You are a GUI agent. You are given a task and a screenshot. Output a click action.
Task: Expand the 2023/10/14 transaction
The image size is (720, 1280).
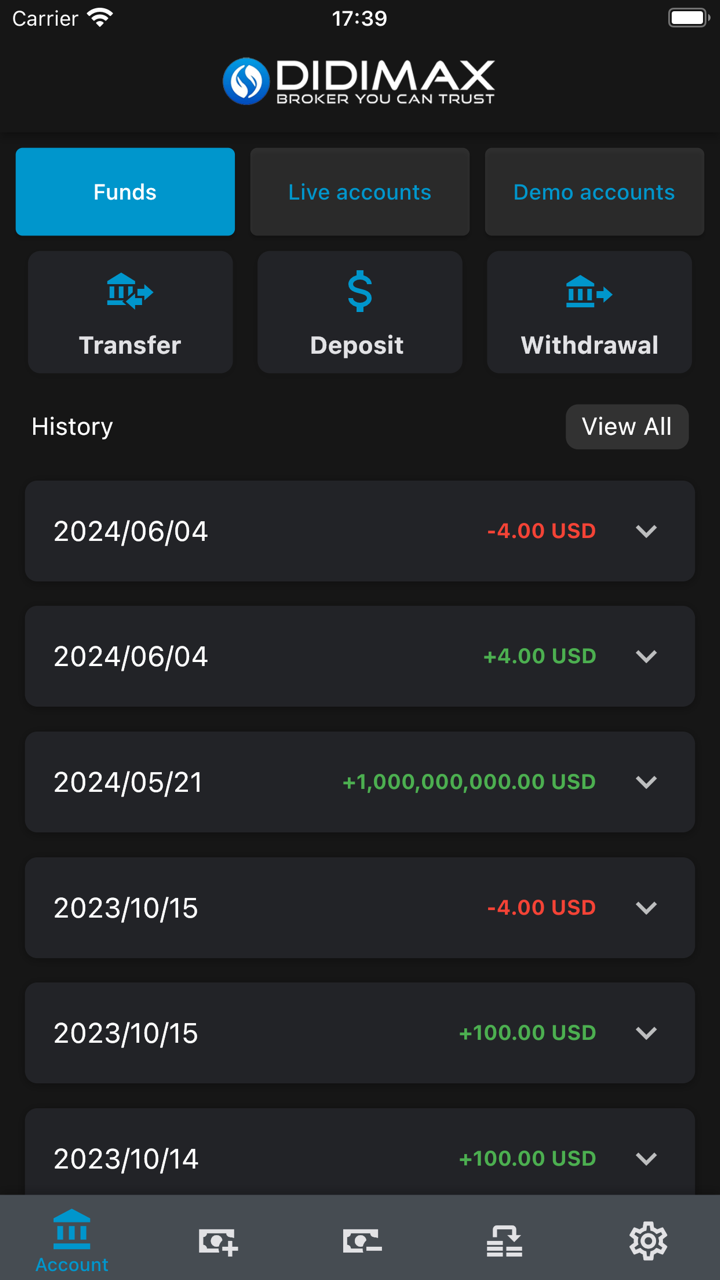click(x=646, y=1158)
